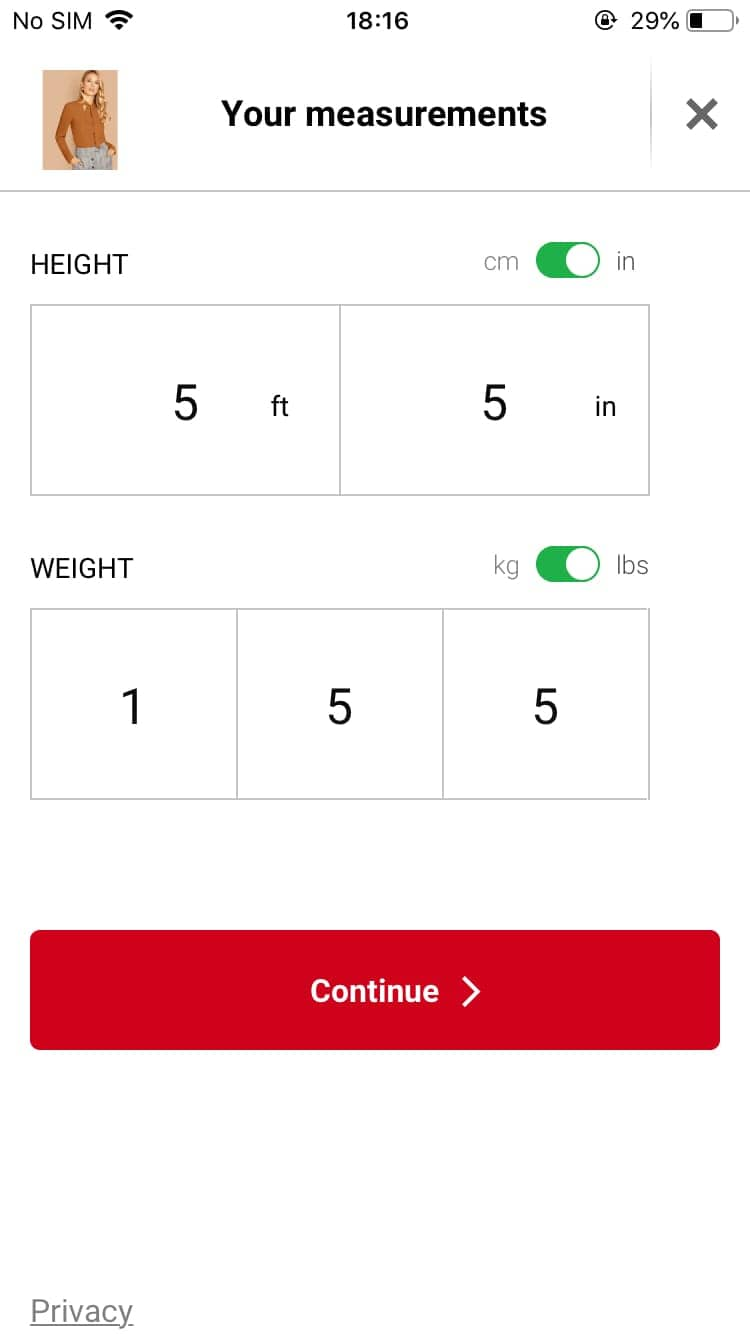Close the Your measurements screen
Image resolution: width=750 pixels, height=1334 pixels.
(701, 115)
